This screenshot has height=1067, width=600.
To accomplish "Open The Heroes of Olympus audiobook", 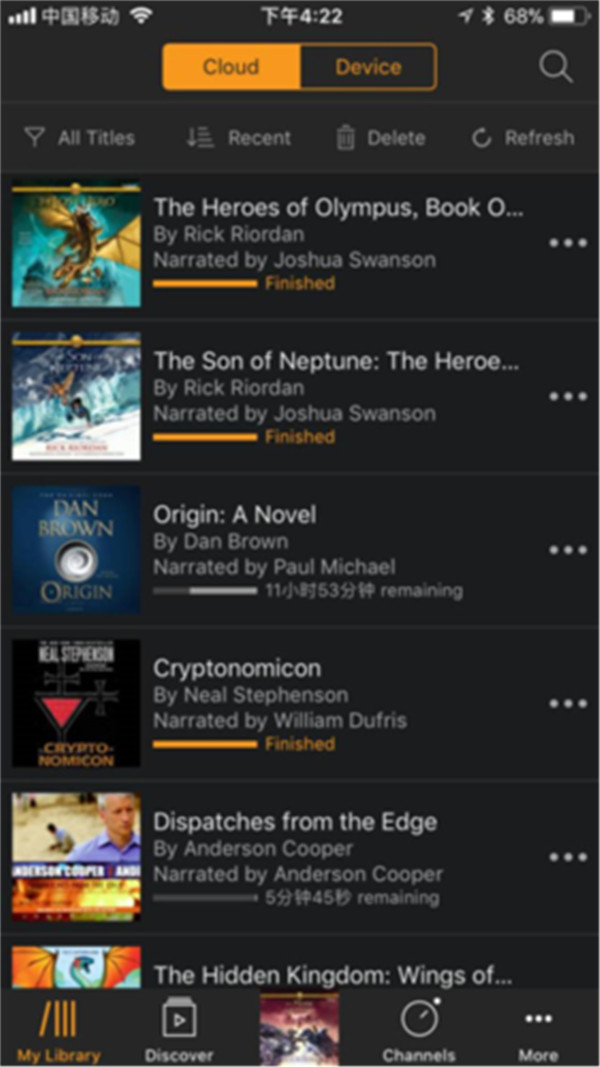I will tap(338, 208).
